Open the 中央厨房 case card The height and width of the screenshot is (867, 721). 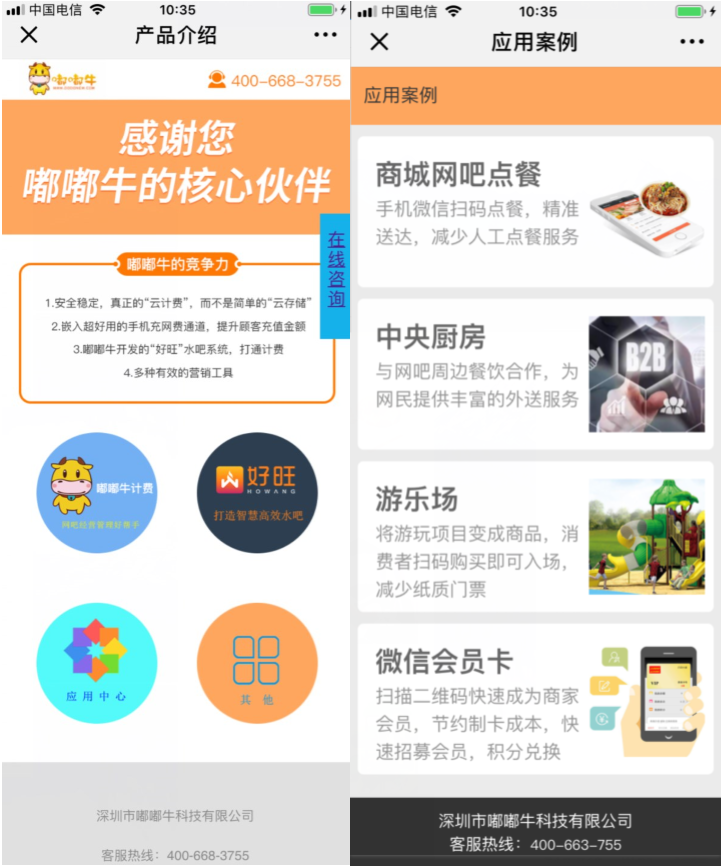point(535,373)
